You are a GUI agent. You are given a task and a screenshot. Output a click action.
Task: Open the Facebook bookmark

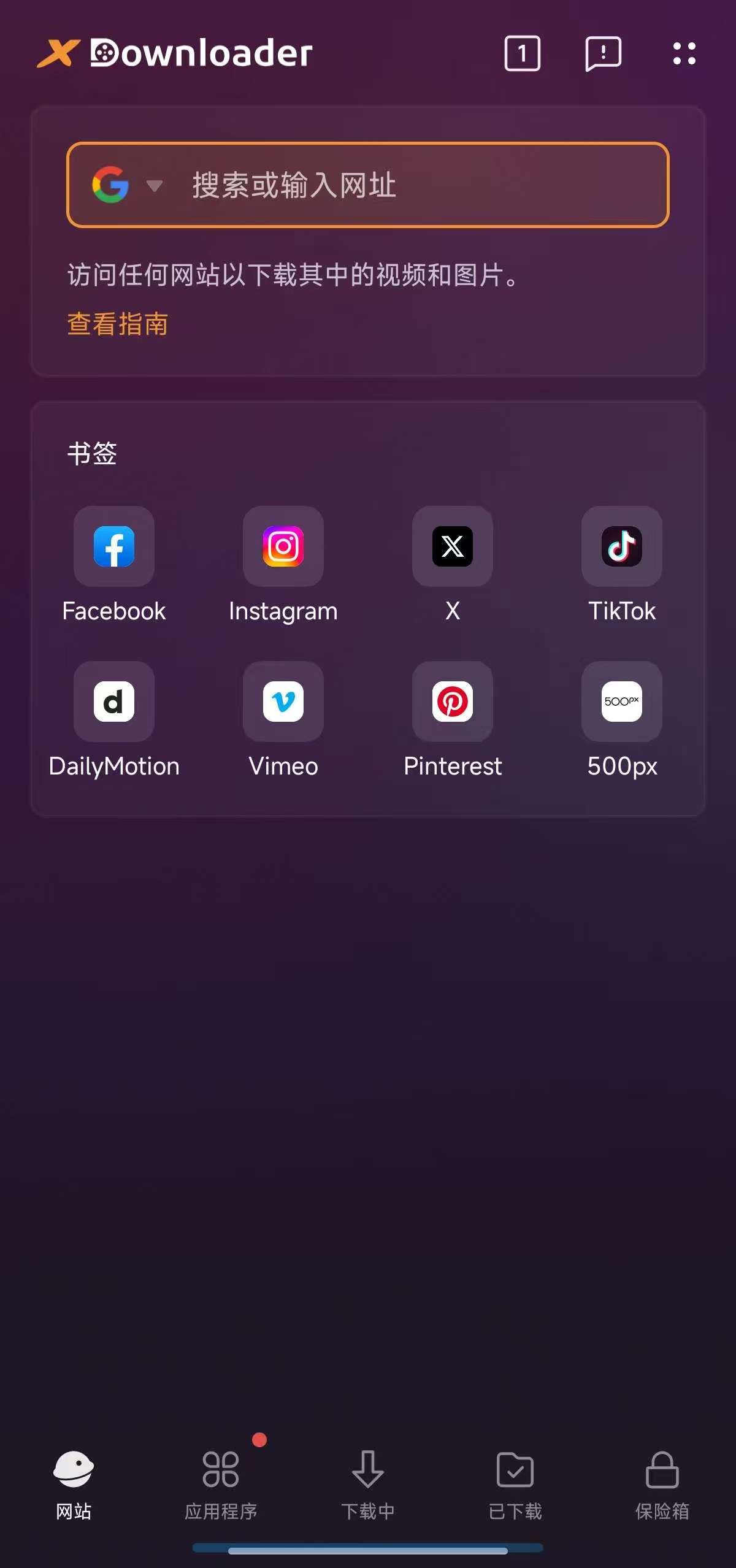114,546
